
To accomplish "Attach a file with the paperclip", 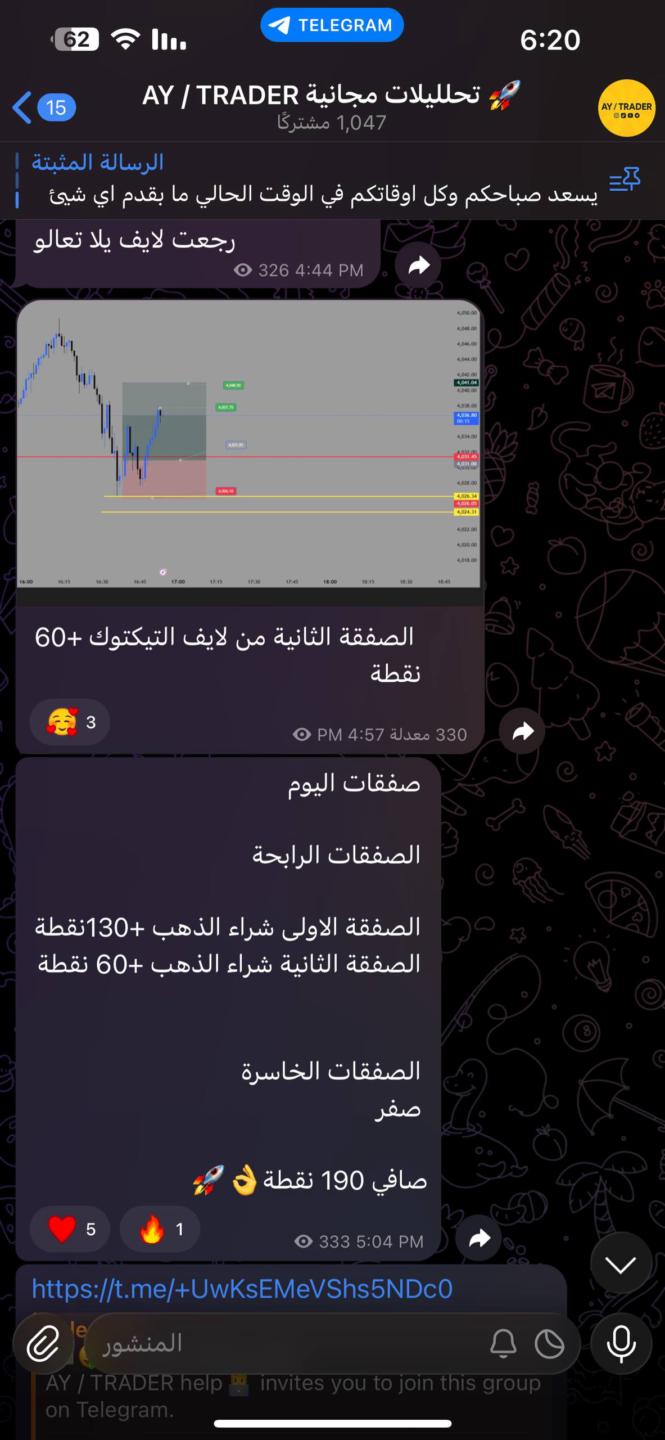I will [x=43, y=1344].
